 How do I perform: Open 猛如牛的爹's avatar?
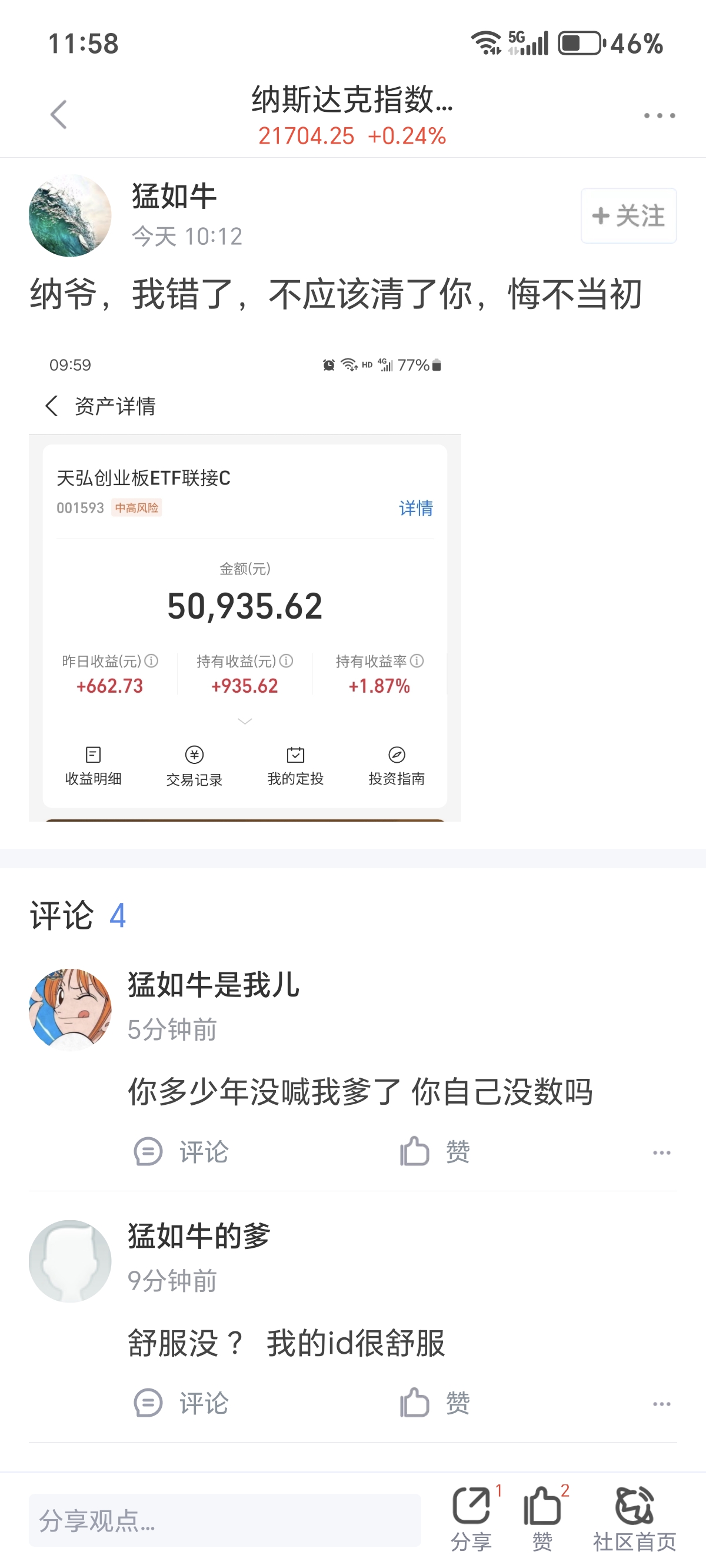click(x=70, y=1261)
